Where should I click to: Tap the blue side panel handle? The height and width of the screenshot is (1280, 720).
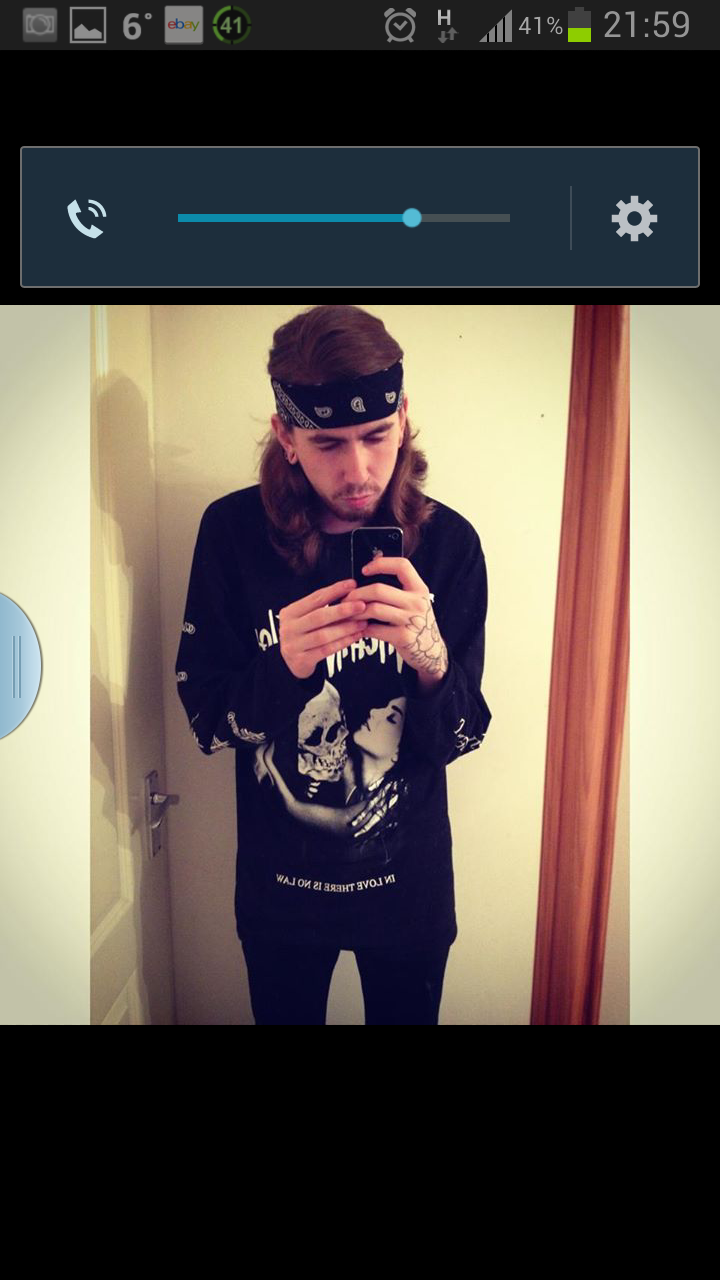point(17,666)
